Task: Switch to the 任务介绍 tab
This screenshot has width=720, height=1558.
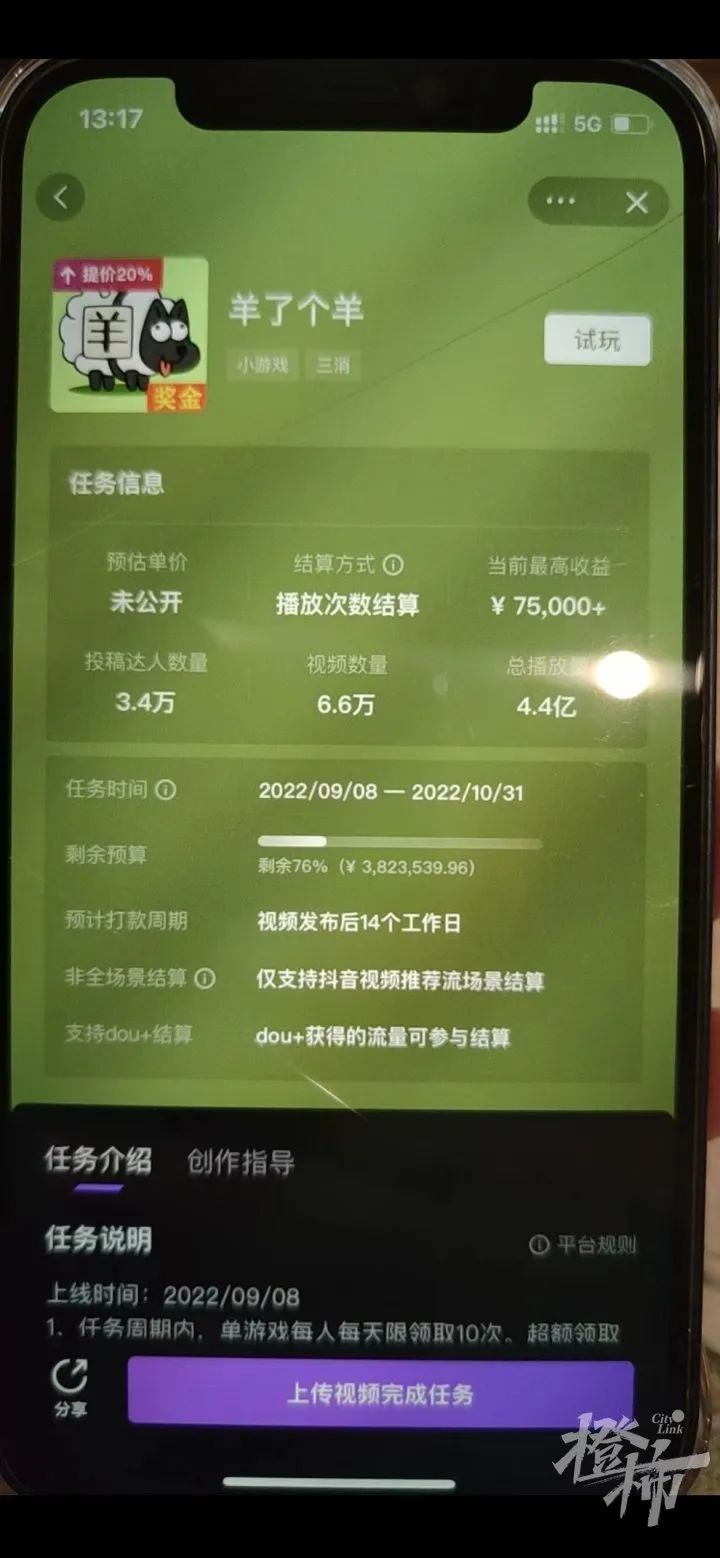Action: click(98, 1160)
